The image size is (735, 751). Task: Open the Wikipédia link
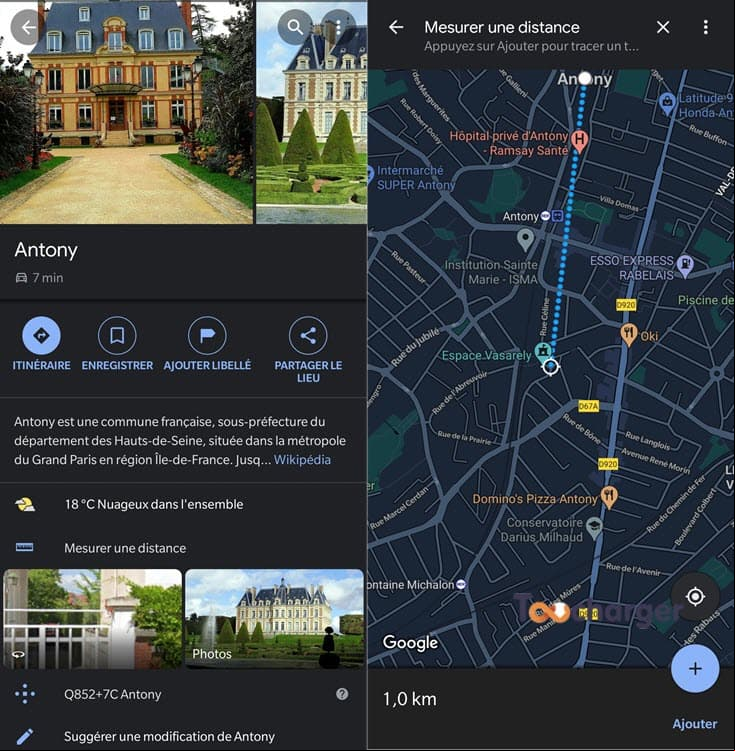[302, 460]
